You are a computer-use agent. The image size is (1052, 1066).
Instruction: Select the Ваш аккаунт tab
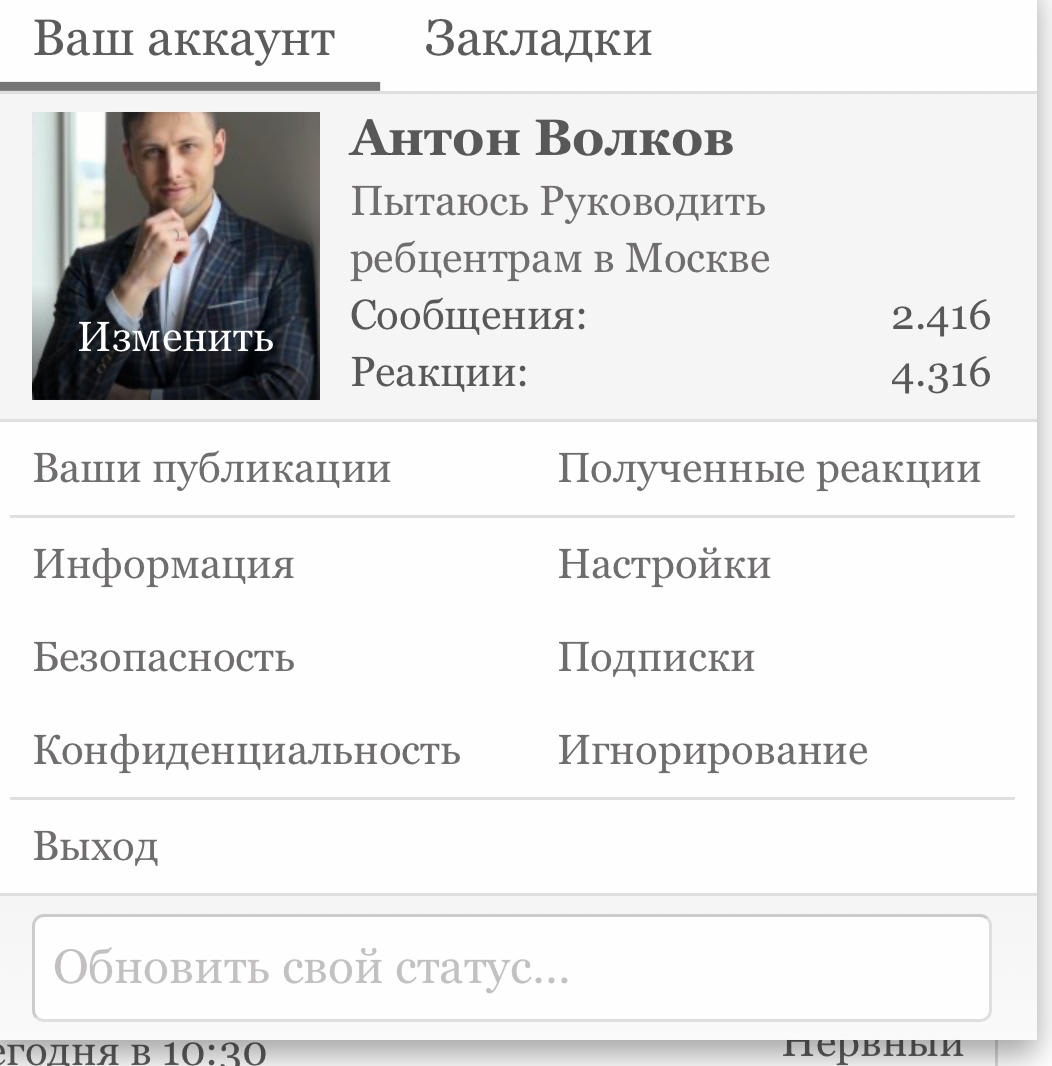184,40
